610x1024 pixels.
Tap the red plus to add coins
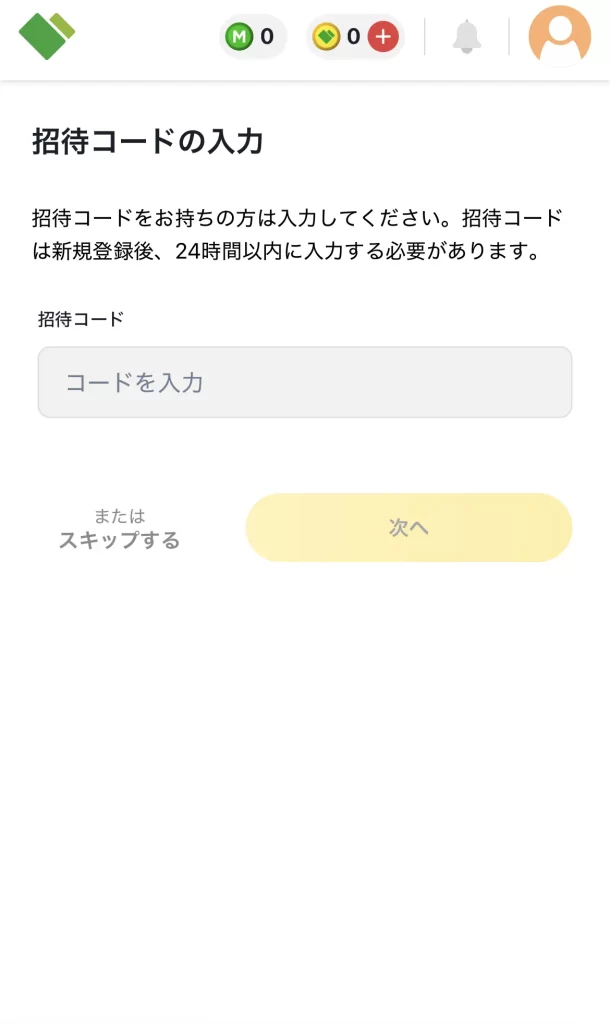pos(383,38)
